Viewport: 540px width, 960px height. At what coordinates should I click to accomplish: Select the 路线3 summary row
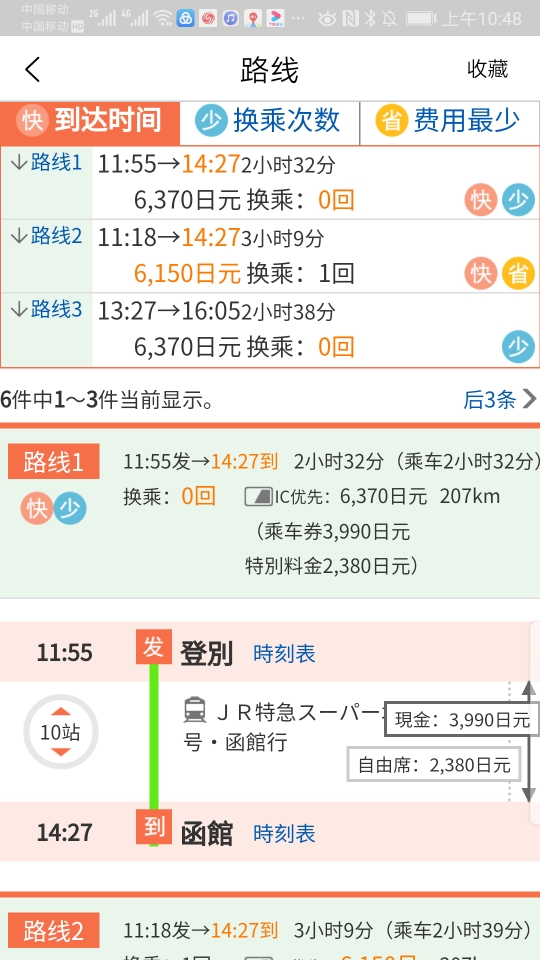coord(270,330)
